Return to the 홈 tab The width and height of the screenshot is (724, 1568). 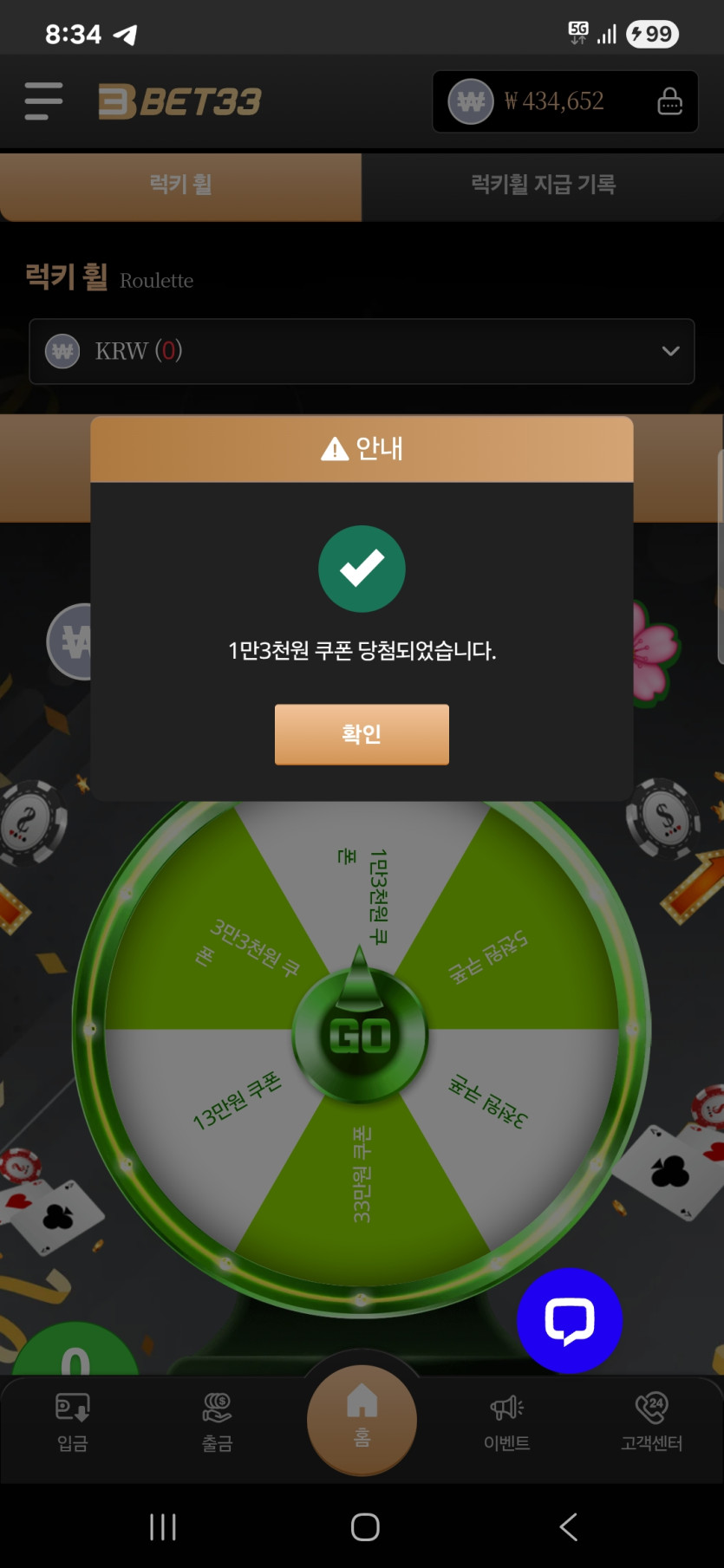pos(362,1418)
